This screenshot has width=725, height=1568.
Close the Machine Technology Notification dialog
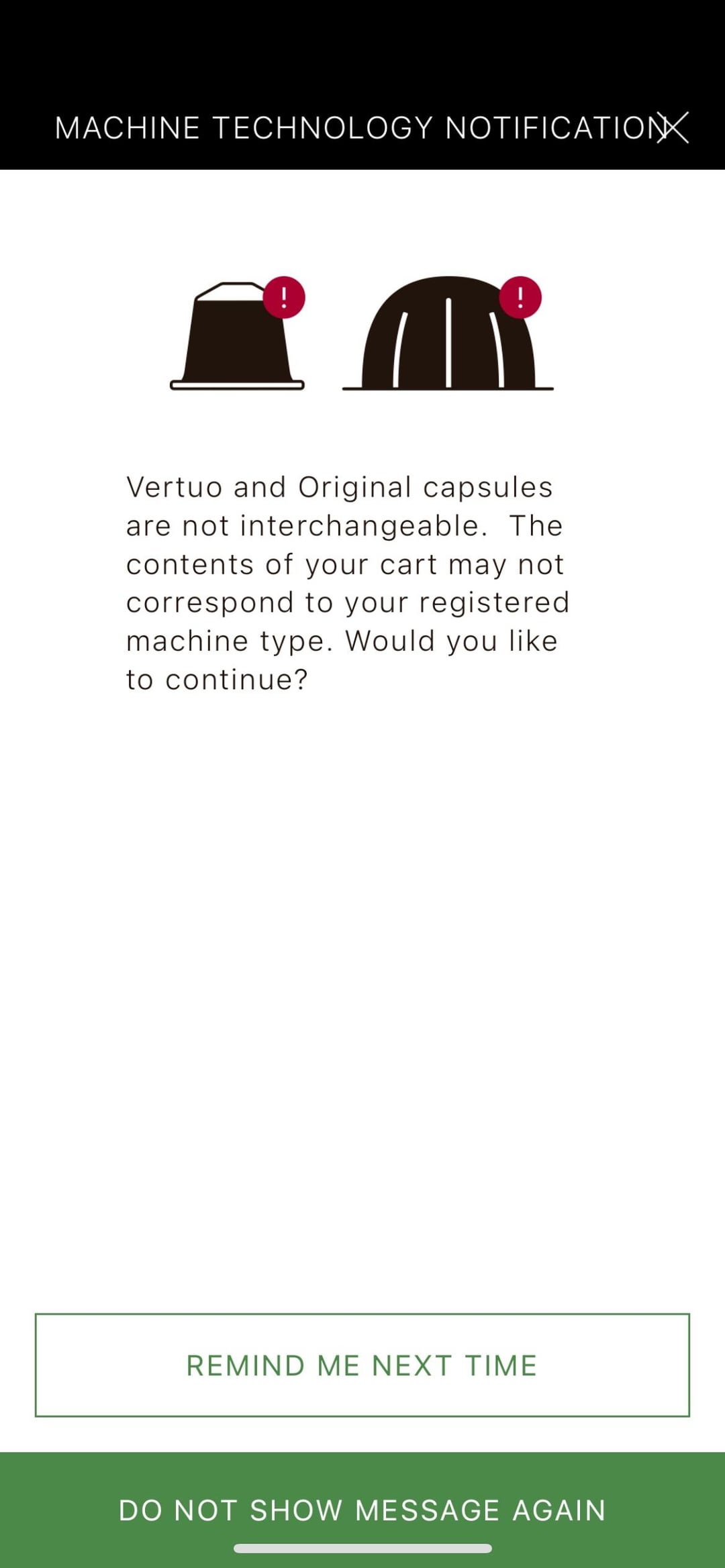pyautogui.click(x=673, y=127)
